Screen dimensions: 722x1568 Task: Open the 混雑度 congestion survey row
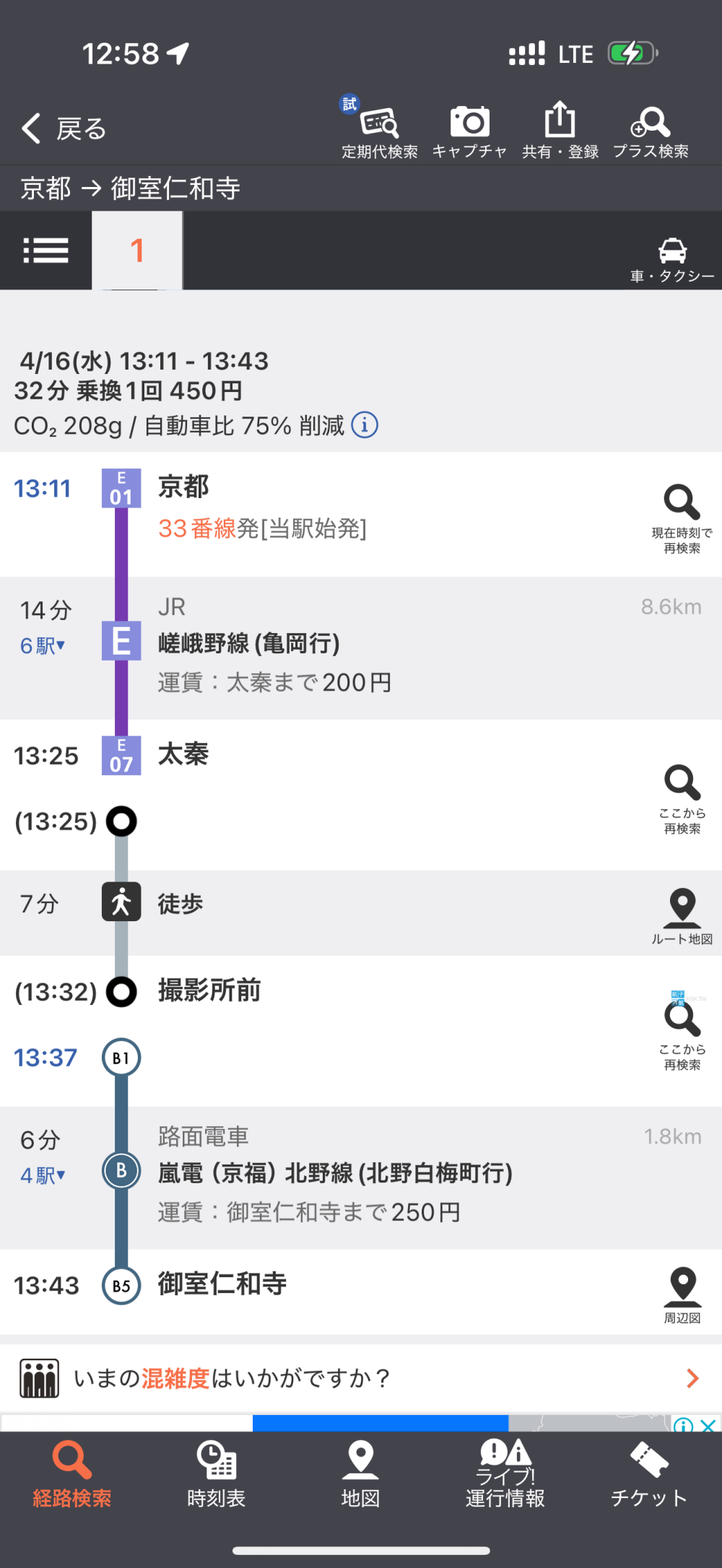pyautogui.click(x=361, y=1378)
